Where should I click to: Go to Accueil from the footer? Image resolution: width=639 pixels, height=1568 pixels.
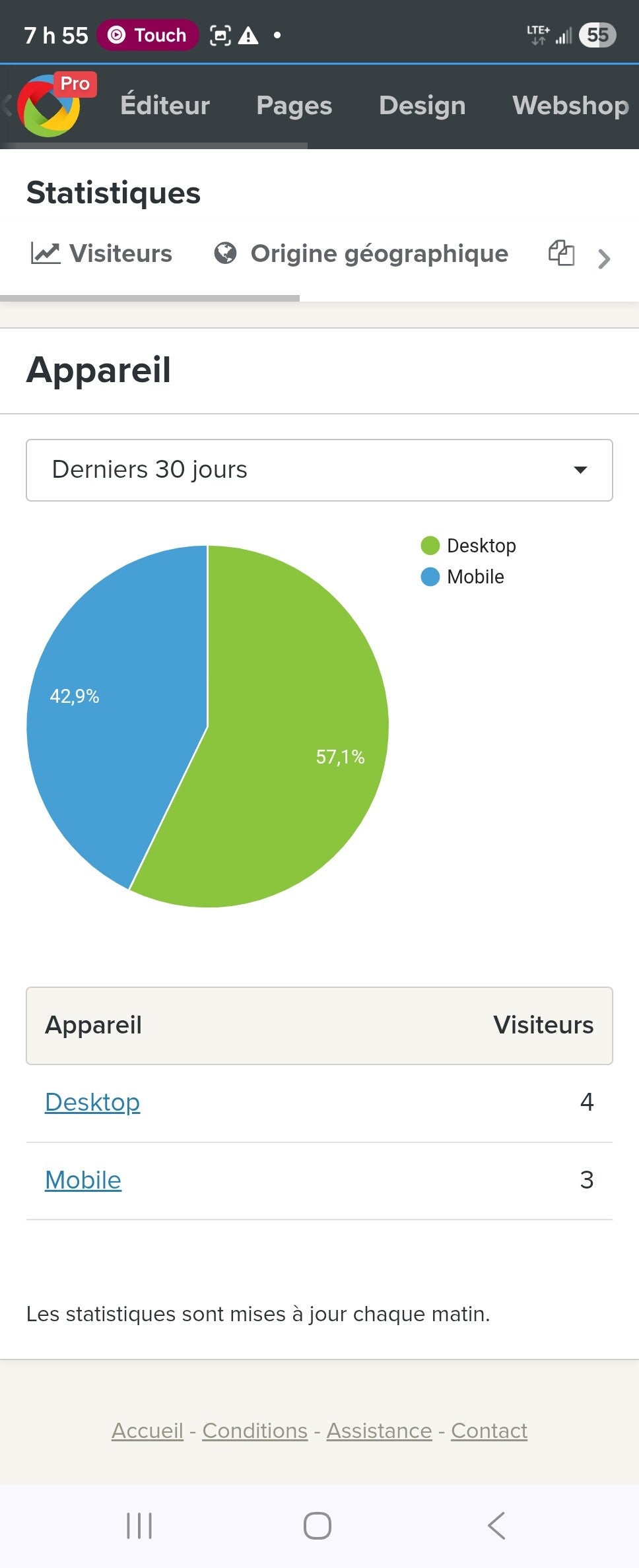point(147,1430)
